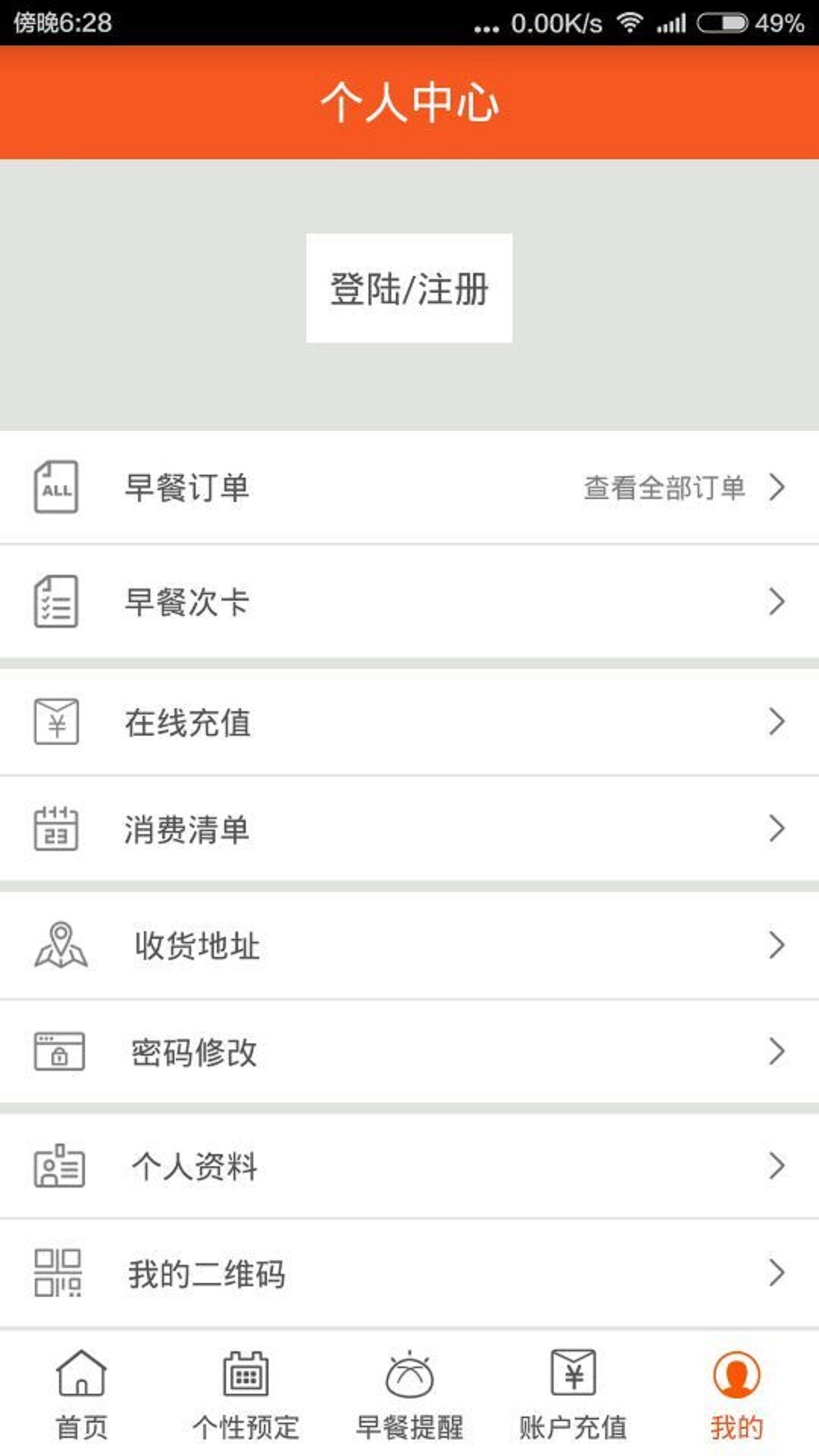Open the 早餐订单 row

point(409,487)
